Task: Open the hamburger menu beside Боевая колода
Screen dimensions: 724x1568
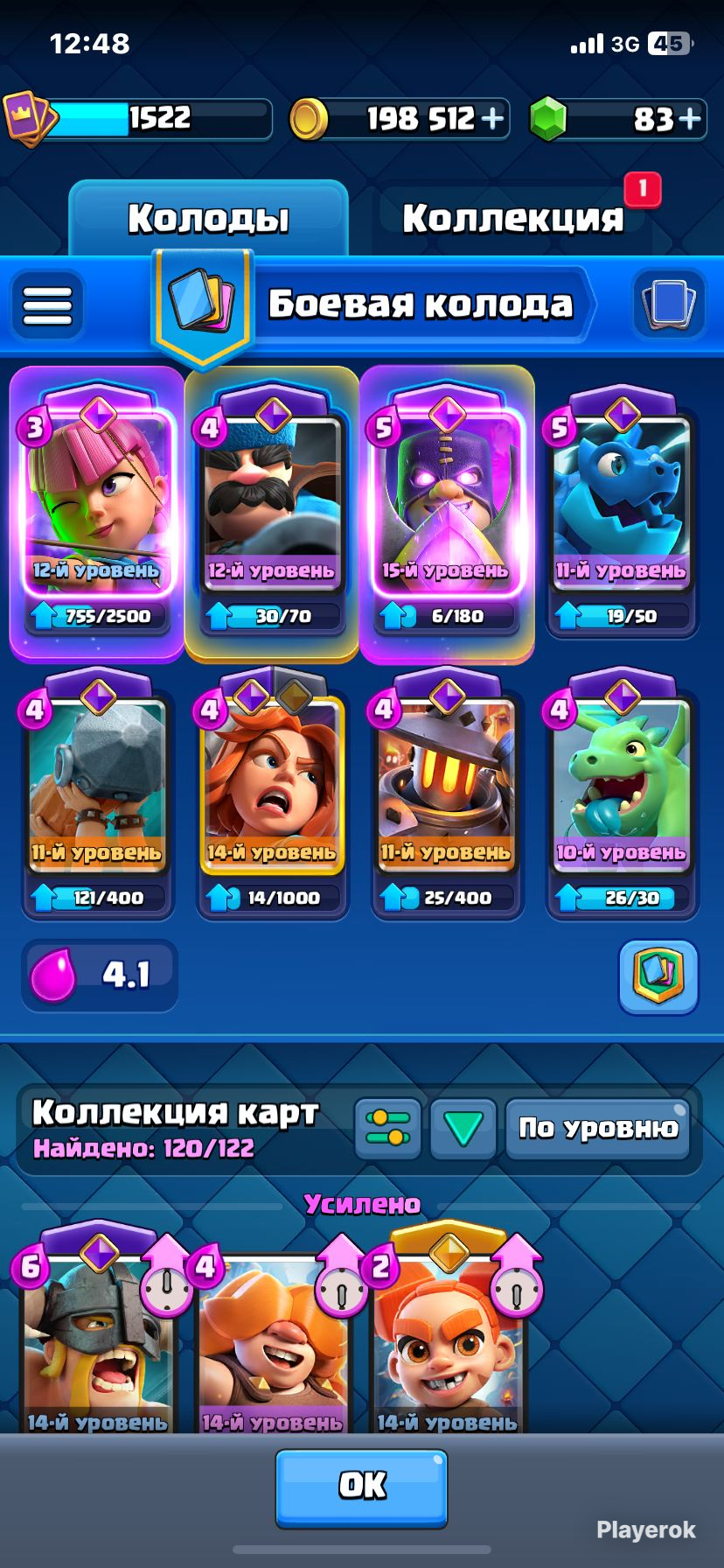Action: coord(47,305)
